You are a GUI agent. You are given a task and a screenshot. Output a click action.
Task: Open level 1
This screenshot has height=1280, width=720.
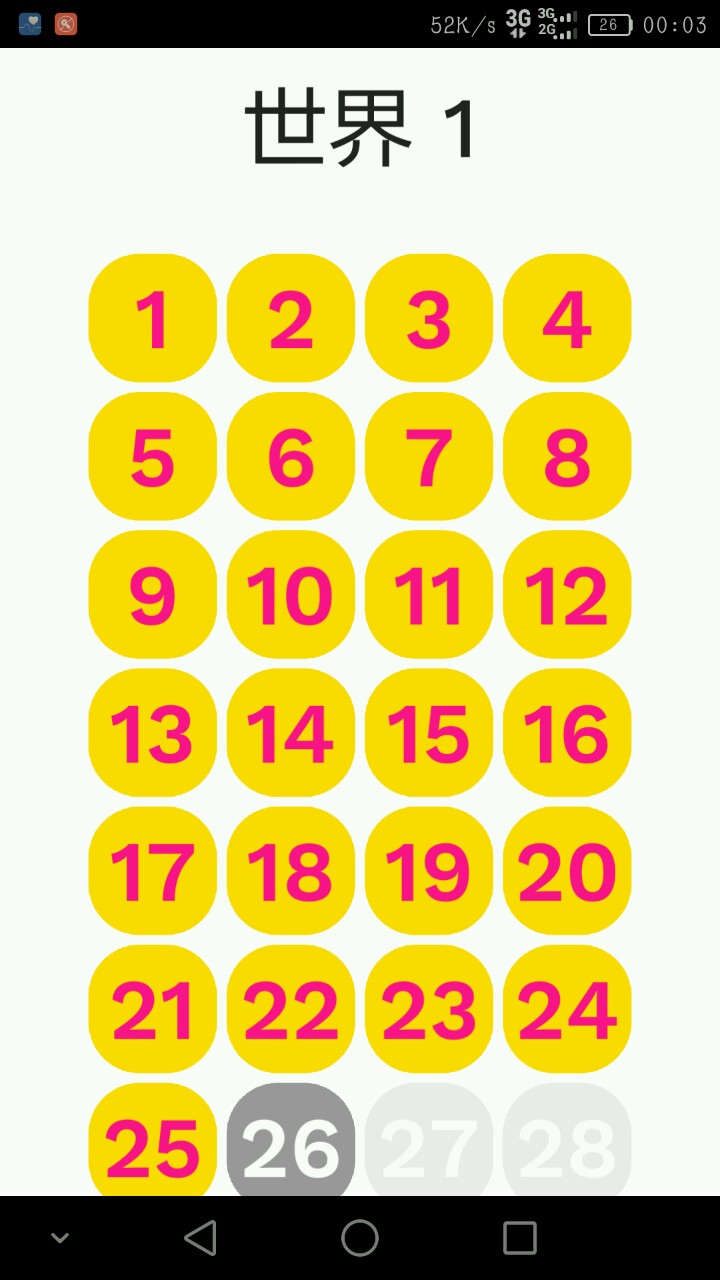click(153, 318)
